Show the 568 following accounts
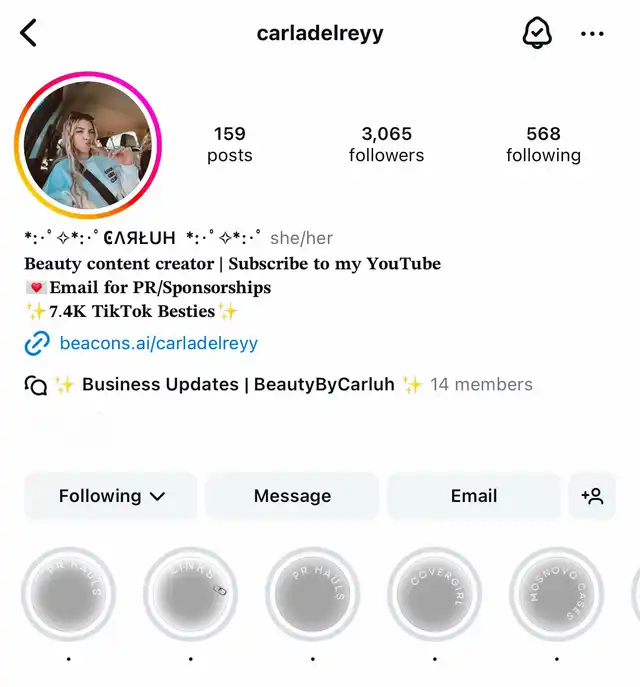 (543, 144)
